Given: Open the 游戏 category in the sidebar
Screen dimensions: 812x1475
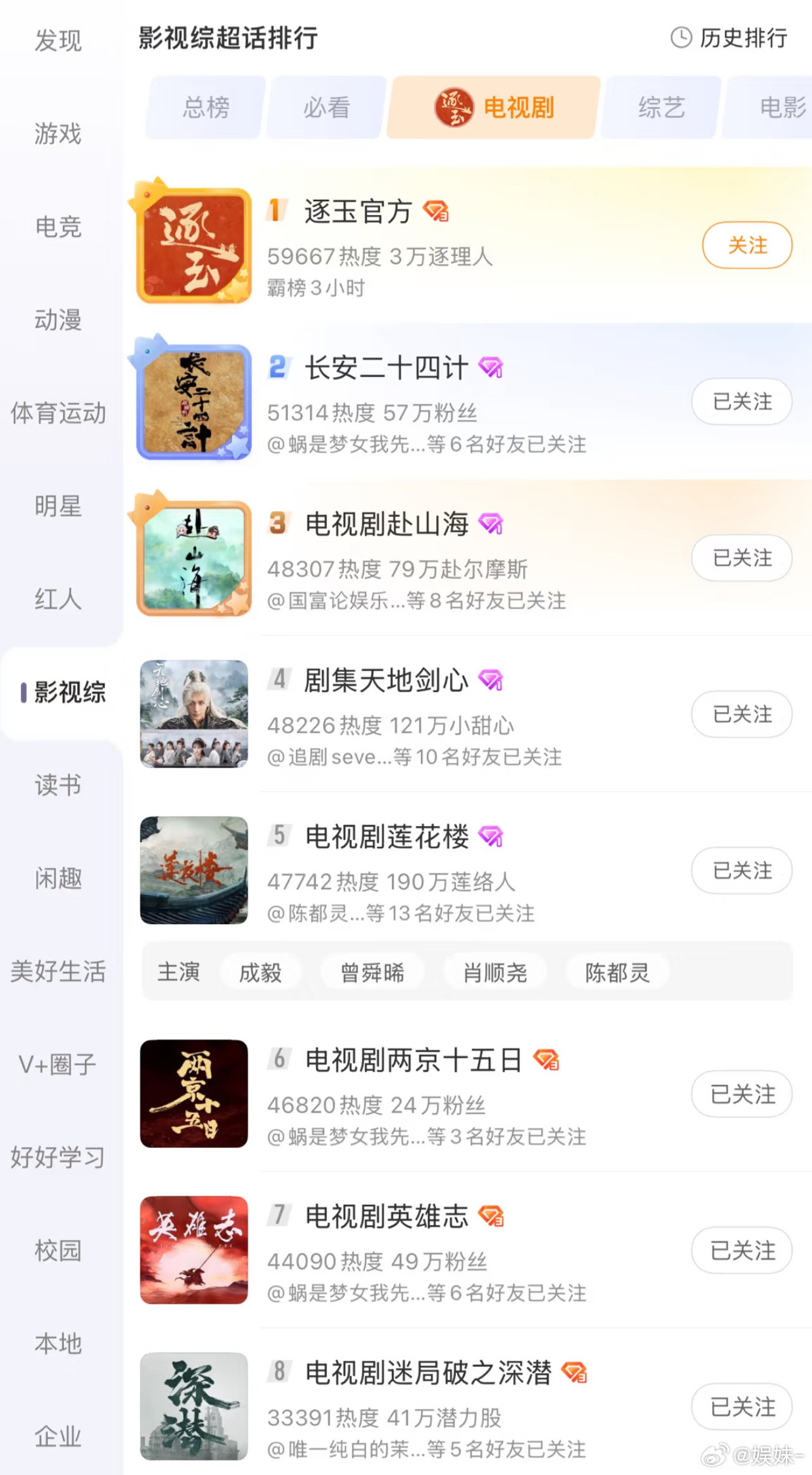Looking at the screenshot, I should 58,133.
